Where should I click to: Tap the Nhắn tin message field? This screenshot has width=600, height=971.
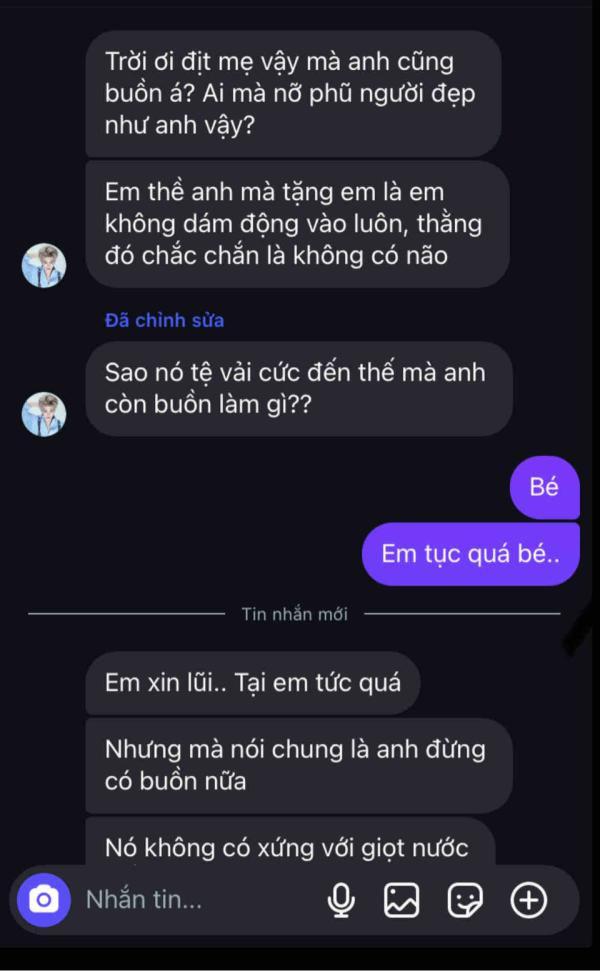[190, 900]
